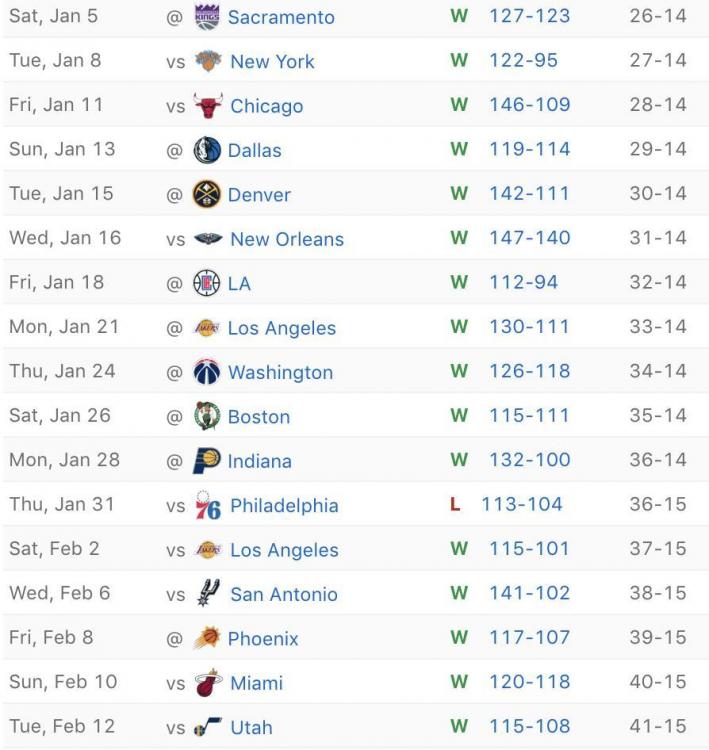709x750 pixels.
Task: Open the Phoenix team page
Action: (263, 638)
